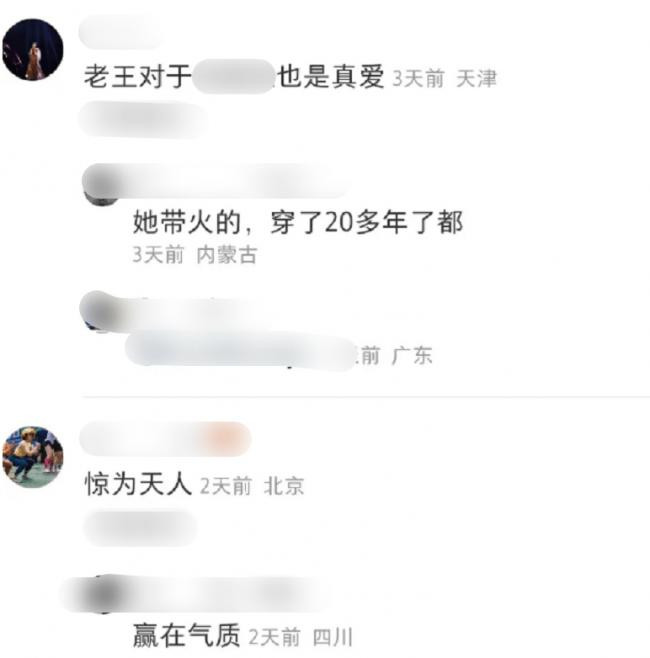The width and height of the screenshot is (650, 658).
Task: Open the avatar of the 惊为天人 commenter
Action: click(x=32, y=456)
